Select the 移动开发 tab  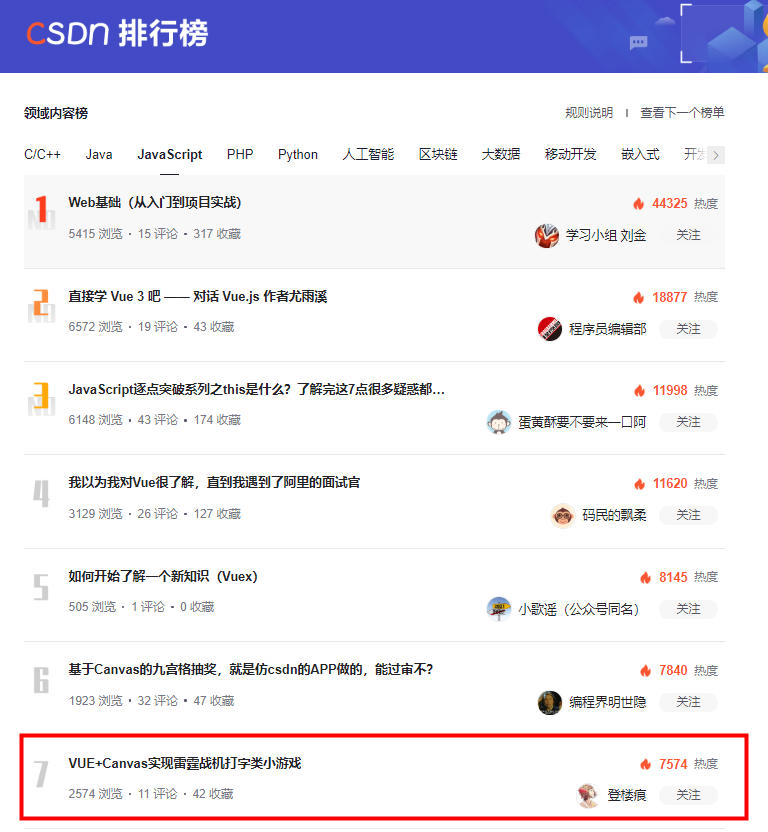point(571,154)
